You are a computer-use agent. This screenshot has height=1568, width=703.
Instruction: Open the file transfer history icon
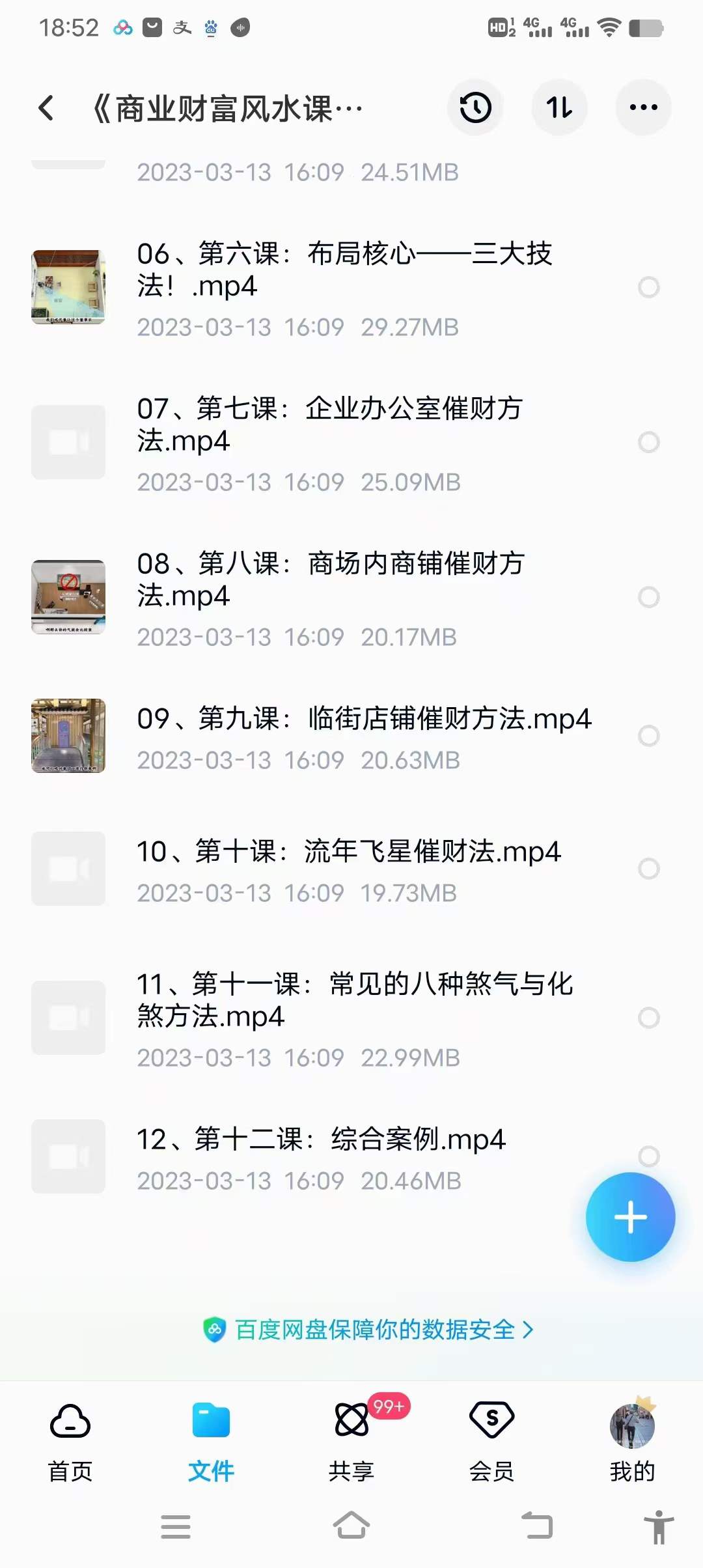475,107
